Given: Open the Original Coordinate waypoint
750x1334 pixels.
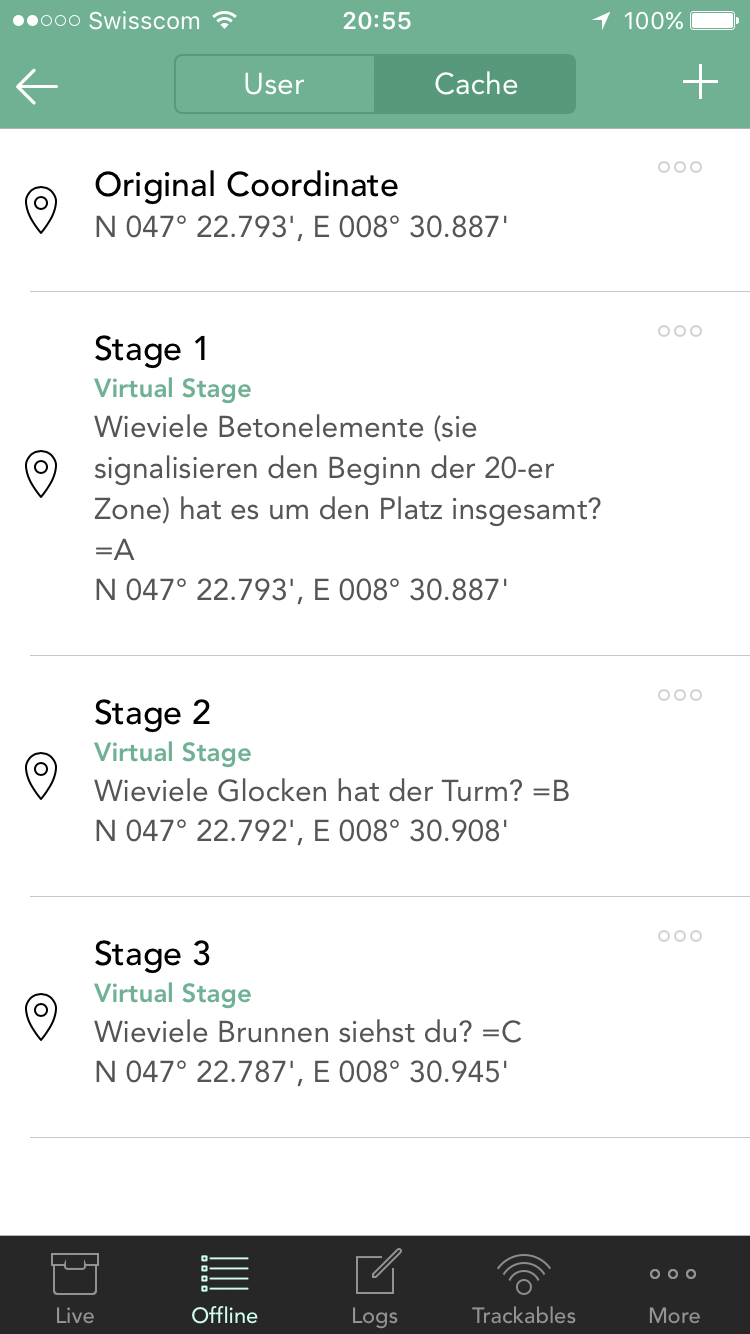Looking at the screenshot, I should (375, 210).
